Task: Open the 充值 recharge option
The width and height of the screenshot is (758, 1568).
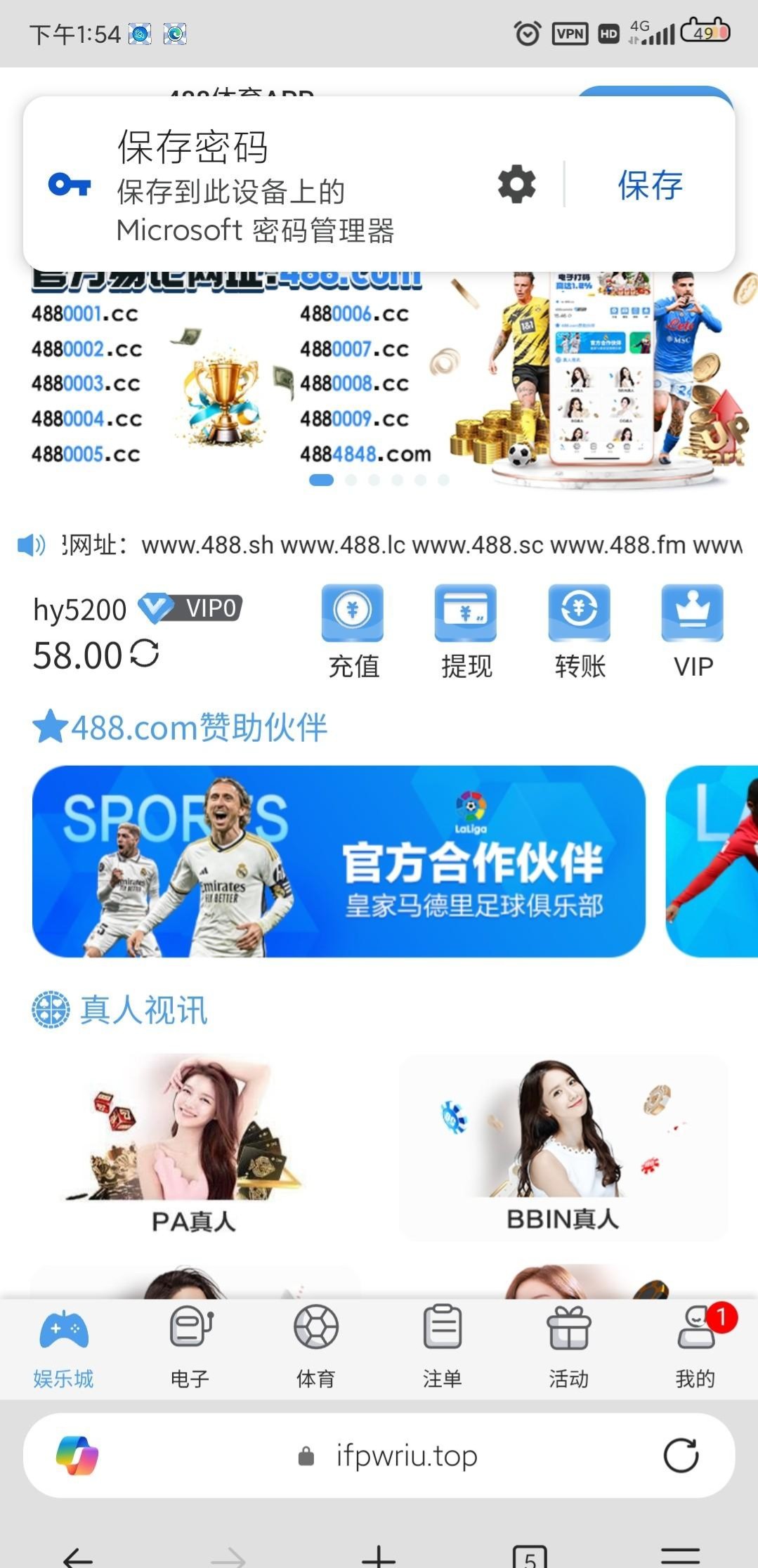Action: (x=353, y=630)
